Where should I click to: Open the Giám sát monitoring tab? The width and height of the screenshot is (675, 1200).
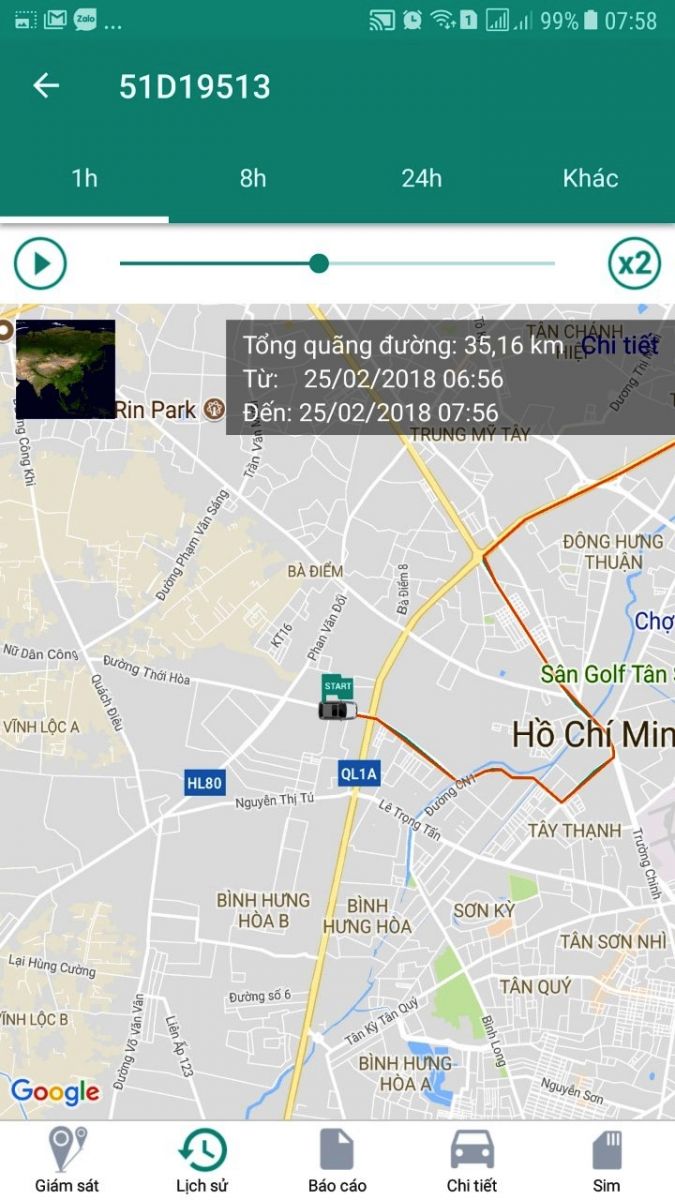[x=67, y=1160]
